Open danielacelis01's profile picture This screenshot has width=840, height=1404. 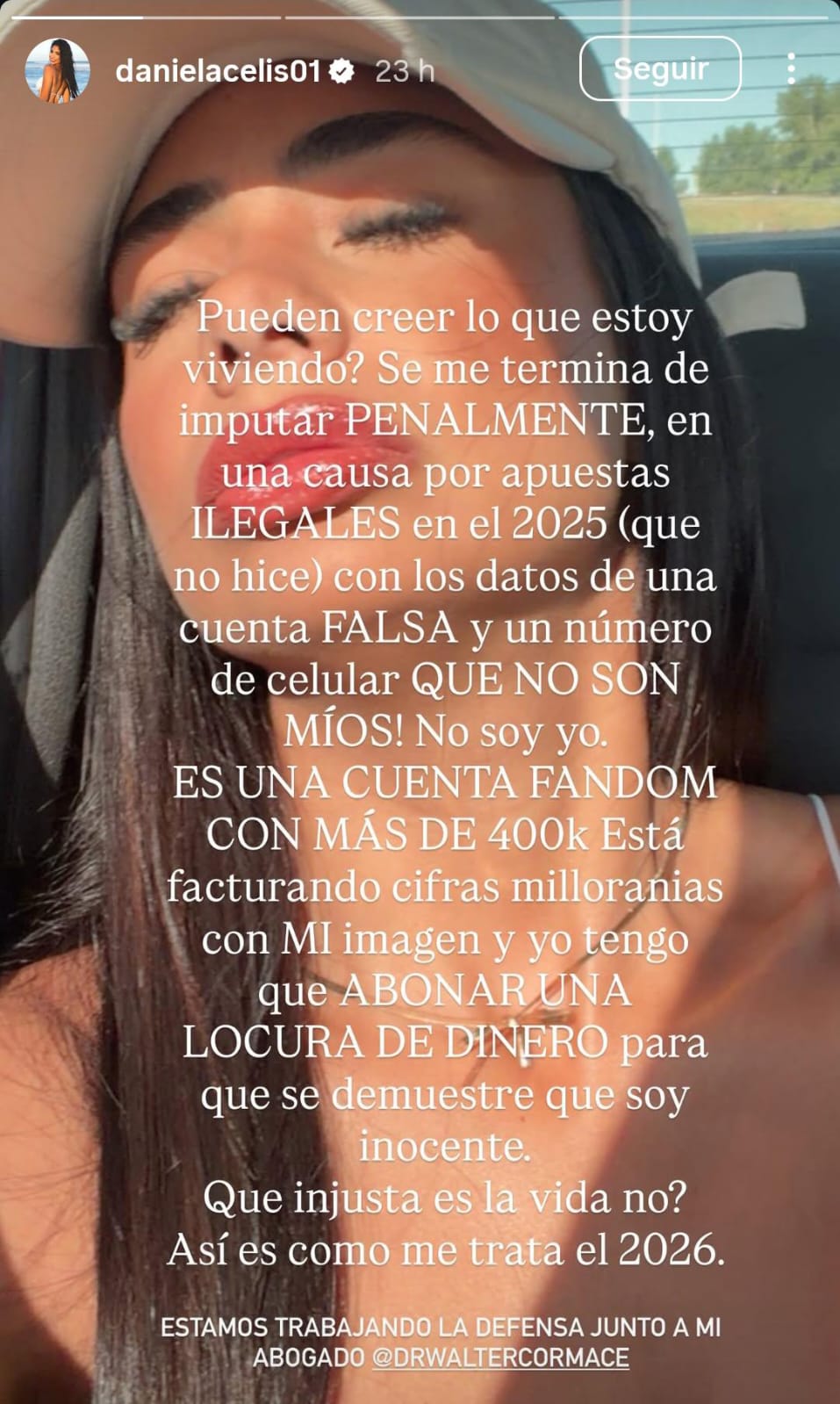tap(58, 70)
